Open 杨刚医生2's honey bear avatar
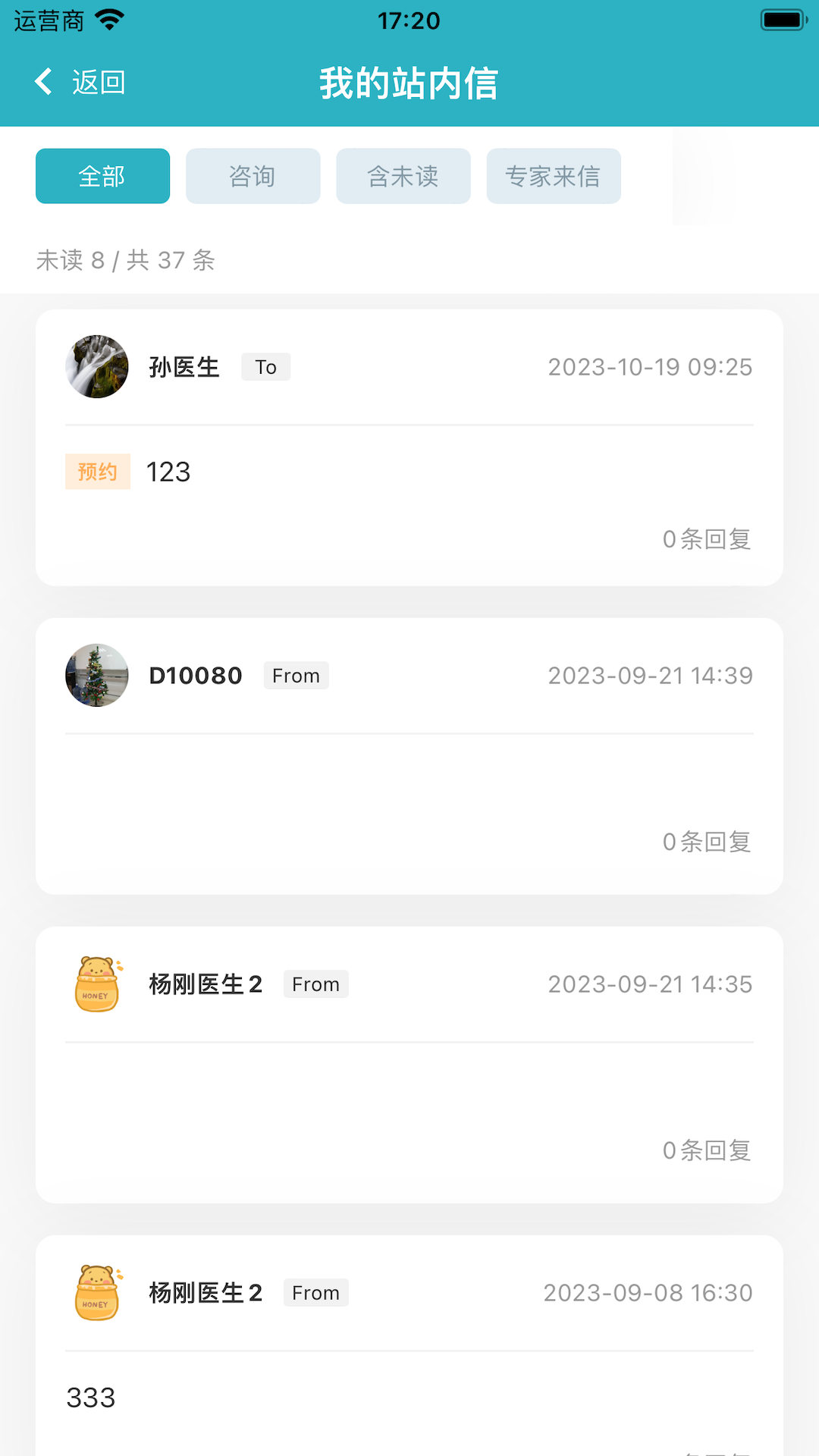Viewport: 819px width, 1456px height. click(x=96, y=984)
